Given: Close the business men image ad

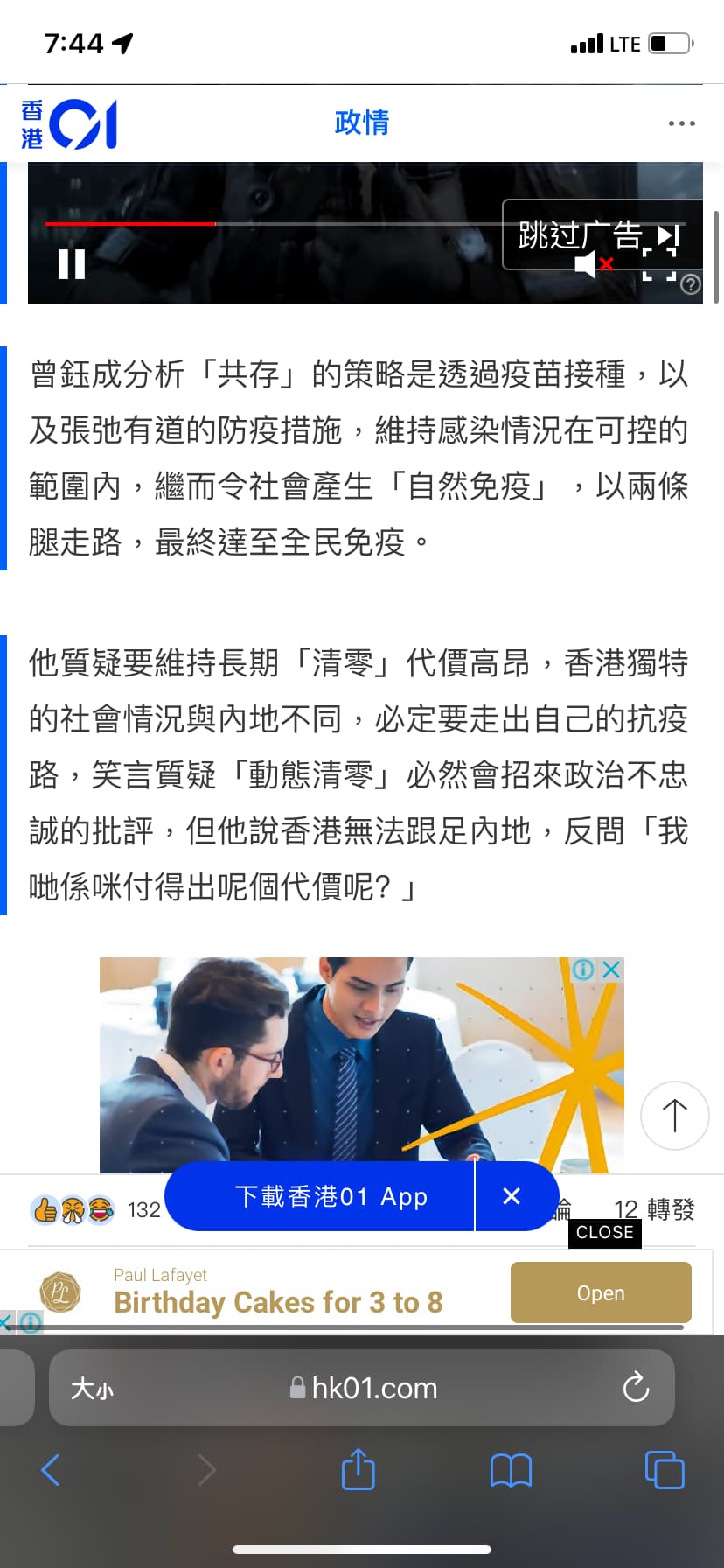Looking at the screenshot, I should click(612, 969).
